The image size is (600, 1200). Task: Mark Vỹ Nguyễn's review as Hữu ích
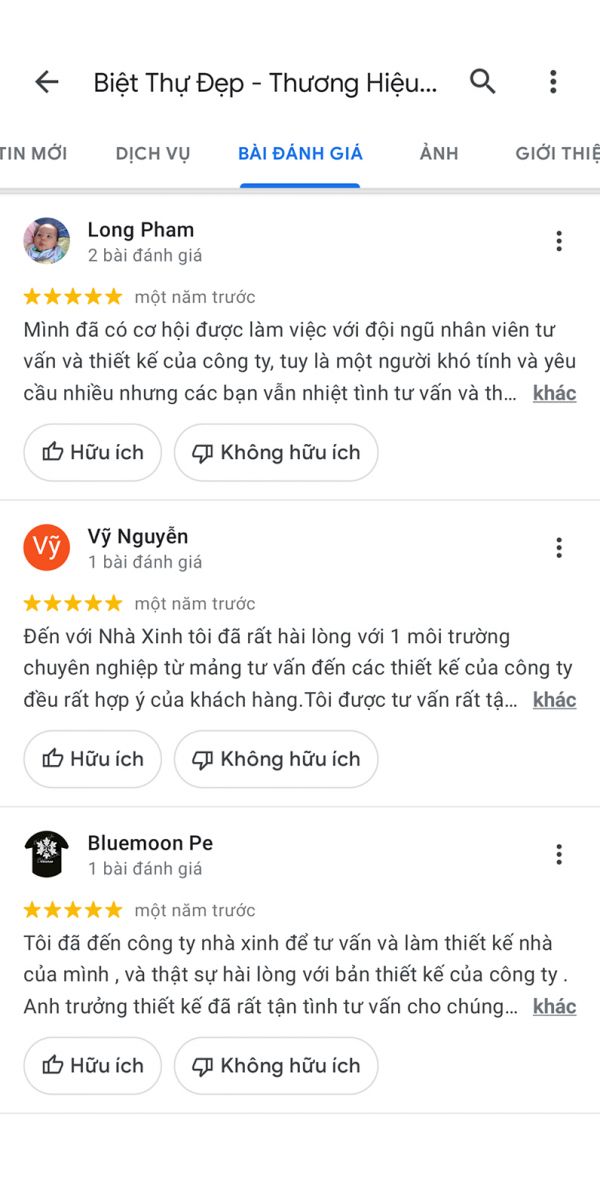(x=94, y=759)
